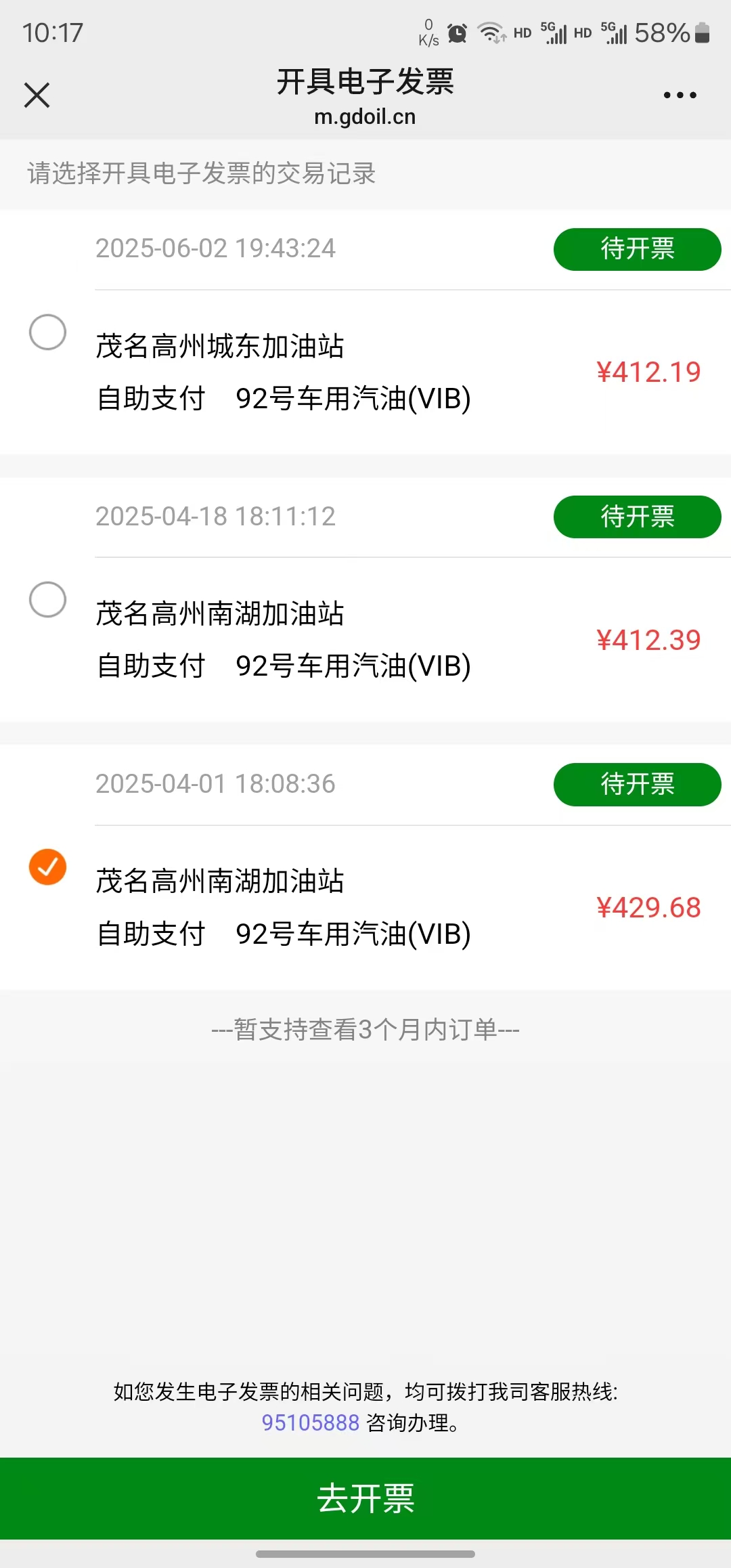The image size is (731, 1568).
Task: Tap 待开票 for the 2025-06-02 record
Action: [637, 249]
